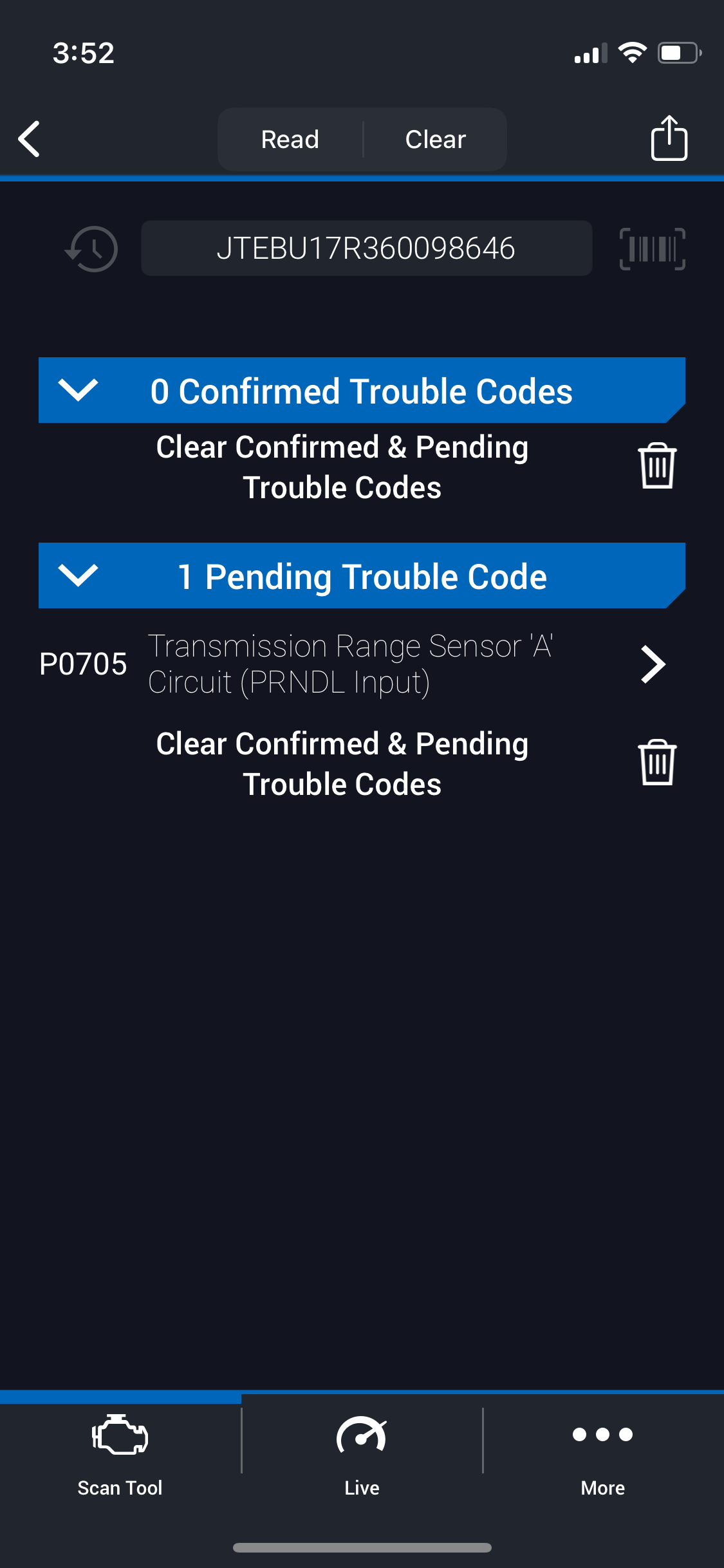This screenshot has height=1568, width=724.
Task: Collapse the 1 Pending Trouble Code section
Action: click(78, 575)
